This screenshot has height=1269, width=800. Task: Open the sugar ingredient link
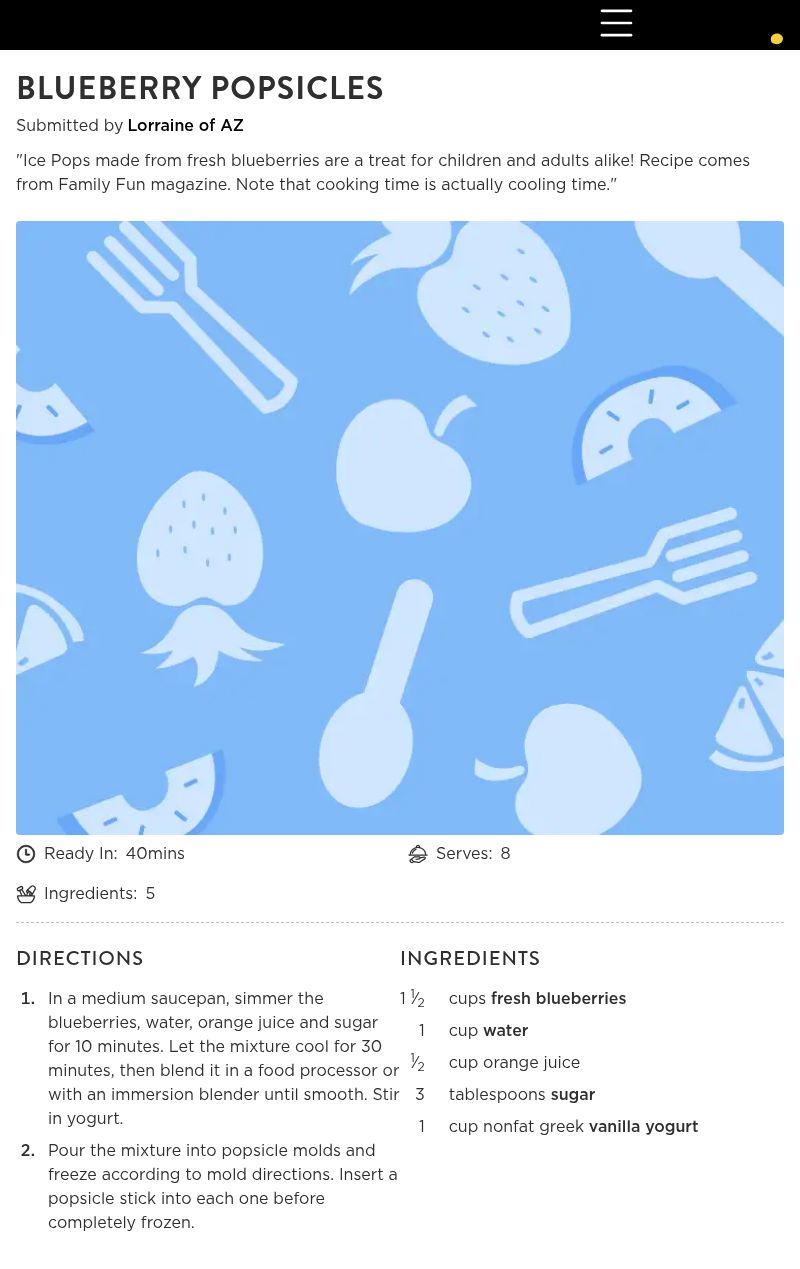tap(572, 1094)
